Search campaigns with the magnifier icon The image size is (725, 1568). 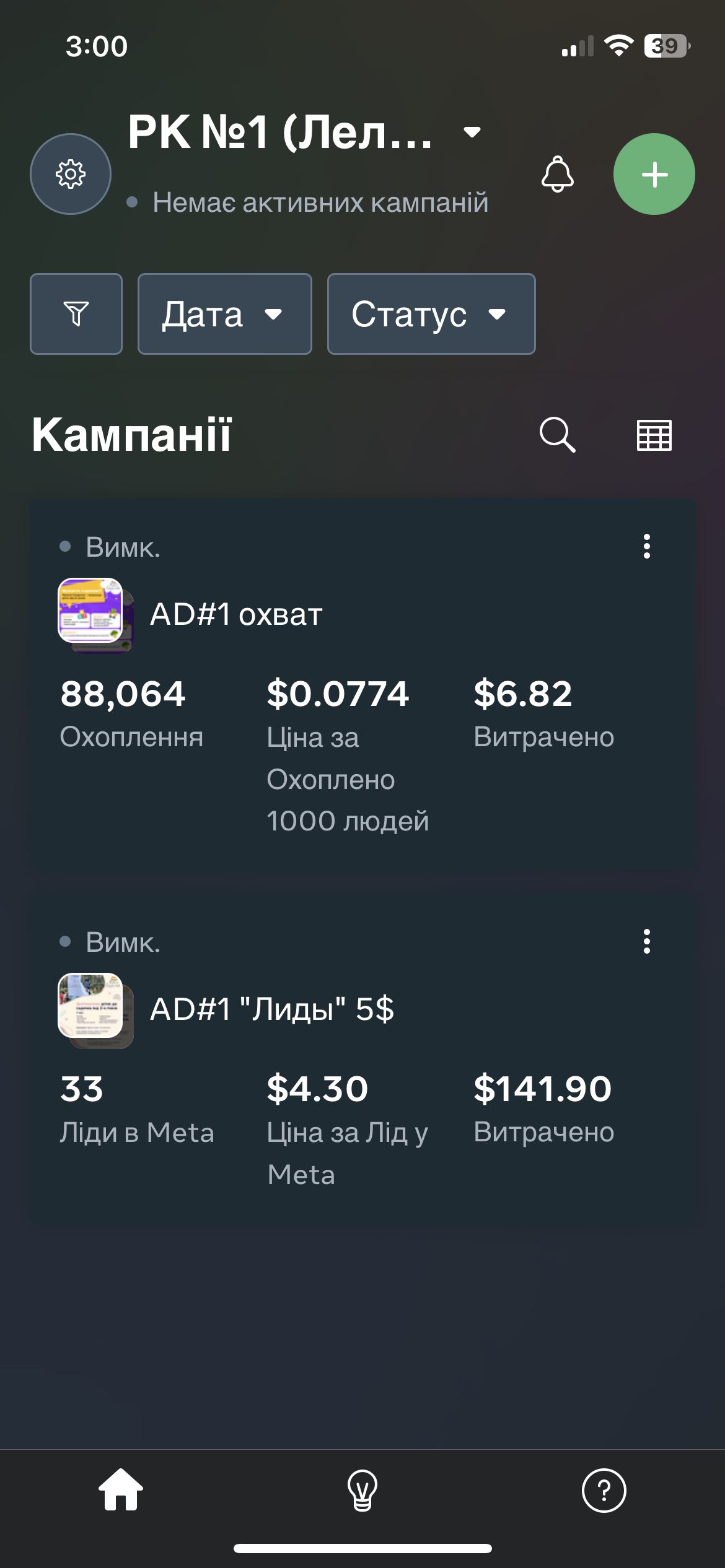tap(557, 435)
